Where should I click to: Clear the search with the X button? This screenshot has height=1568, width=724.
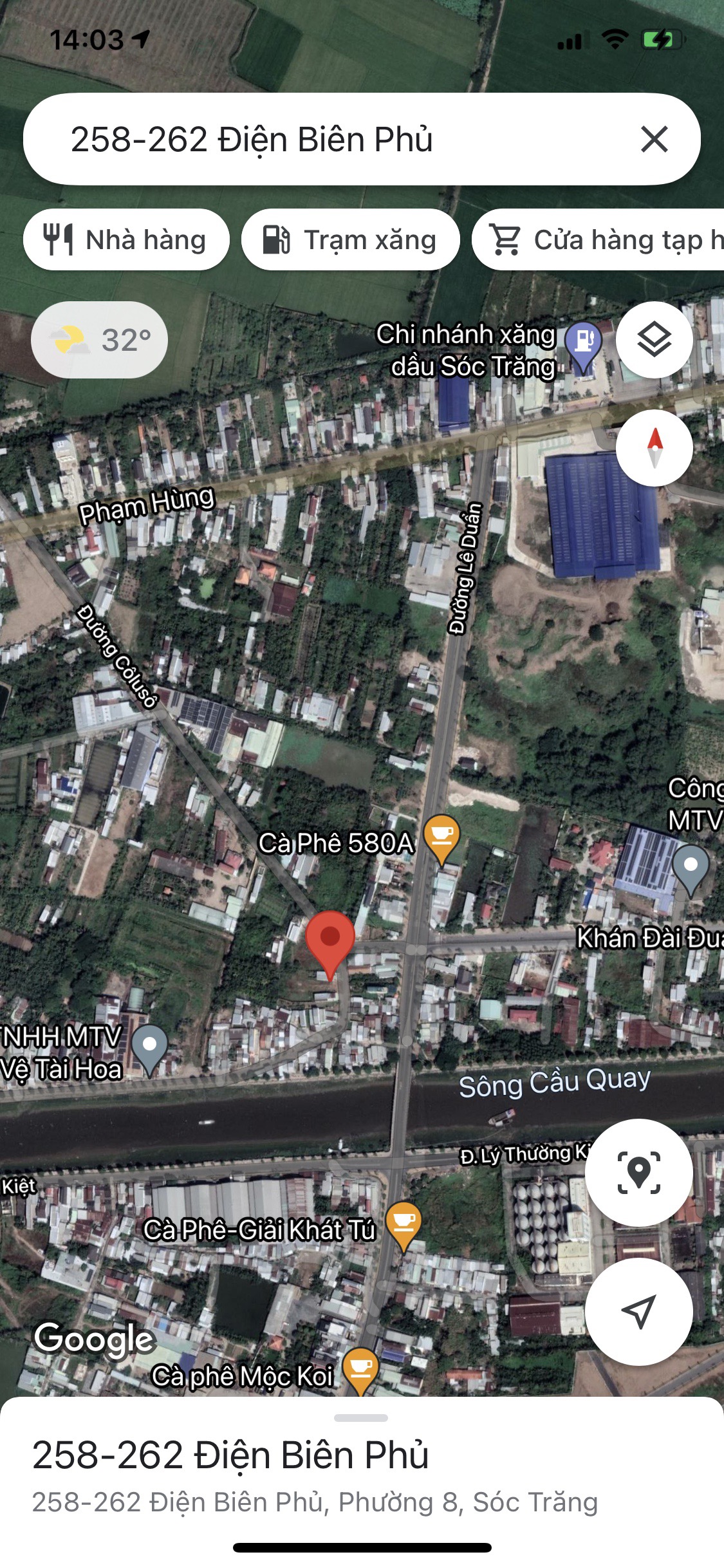click(x=654, y=139)
